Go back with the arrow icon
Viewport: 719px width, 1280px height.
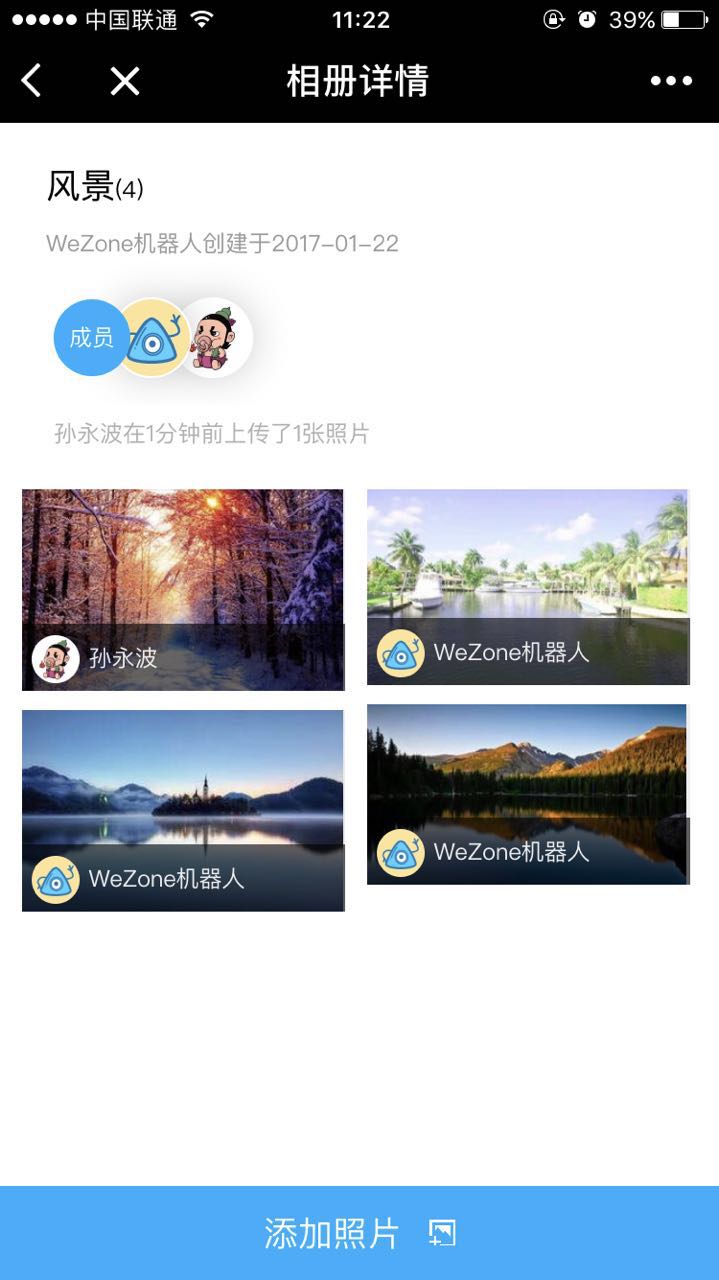[x=32, y=80]
